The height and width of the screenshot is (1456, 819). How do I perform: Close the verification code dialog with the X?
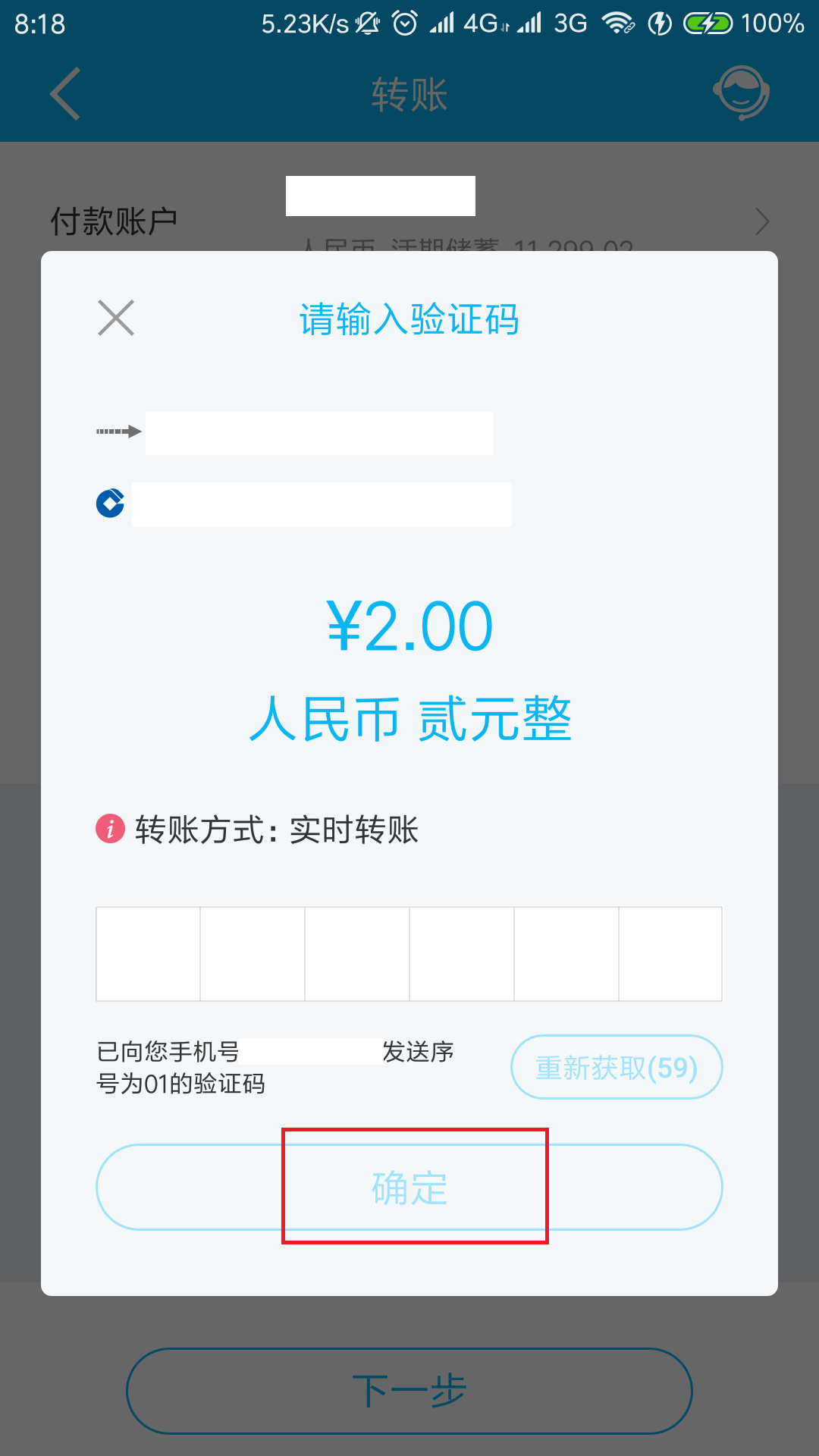(x=115, y=318)
